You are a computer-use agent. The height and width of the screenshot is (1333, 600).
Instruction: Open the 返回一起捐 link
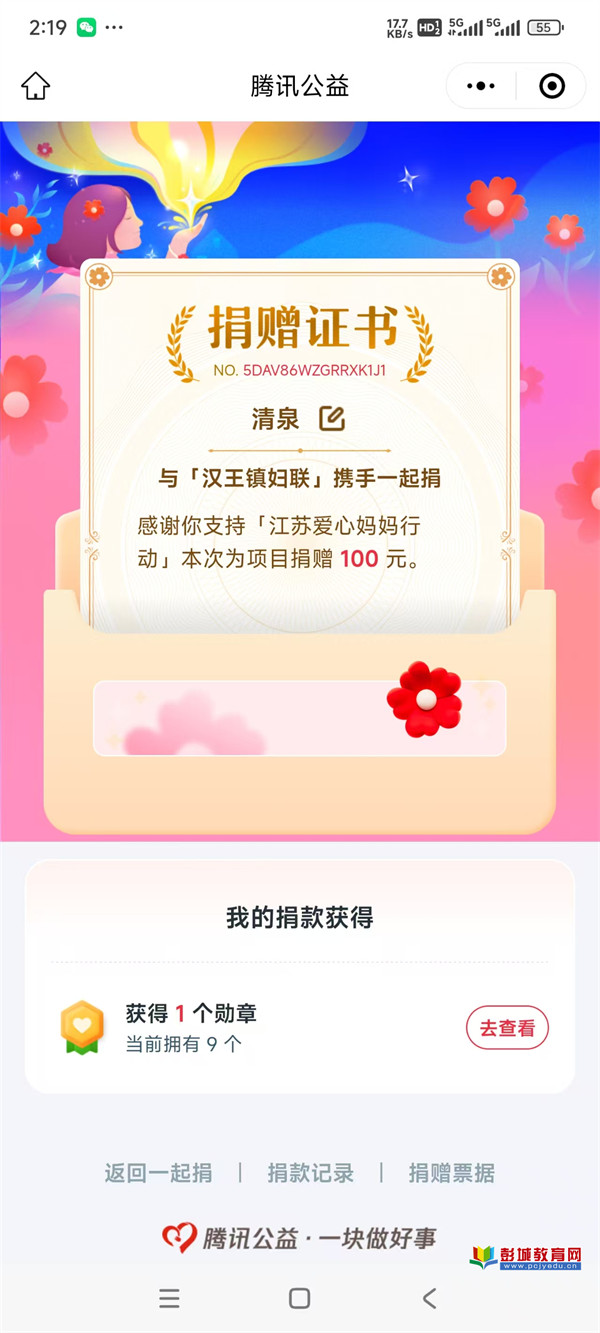click(158, 1173)
